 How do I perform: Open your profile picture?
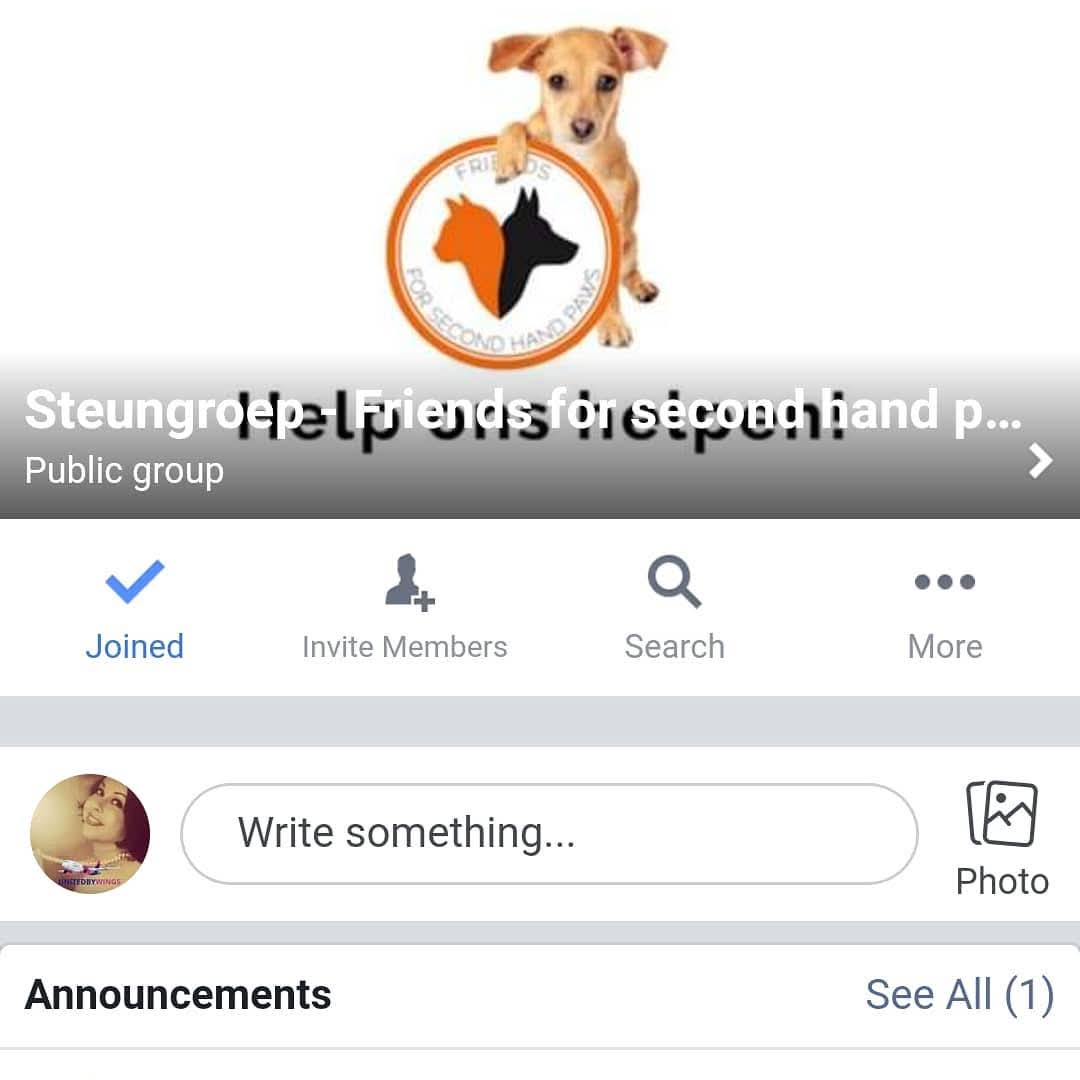[x=90, y=833]
